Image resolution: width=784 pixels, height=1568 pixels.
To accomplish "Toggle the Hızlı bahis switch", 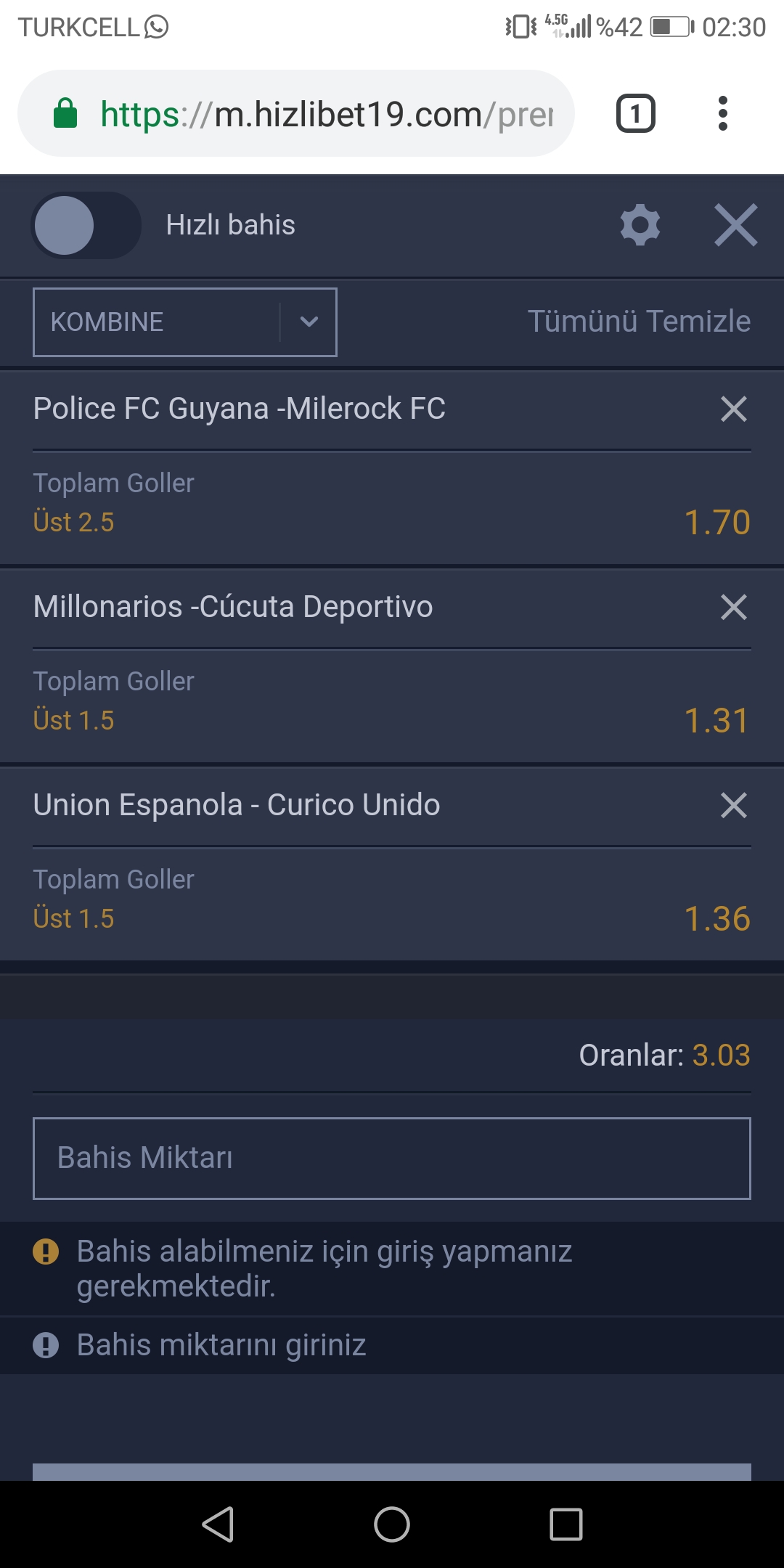I will pyautogui.click(x=86, y=225).
